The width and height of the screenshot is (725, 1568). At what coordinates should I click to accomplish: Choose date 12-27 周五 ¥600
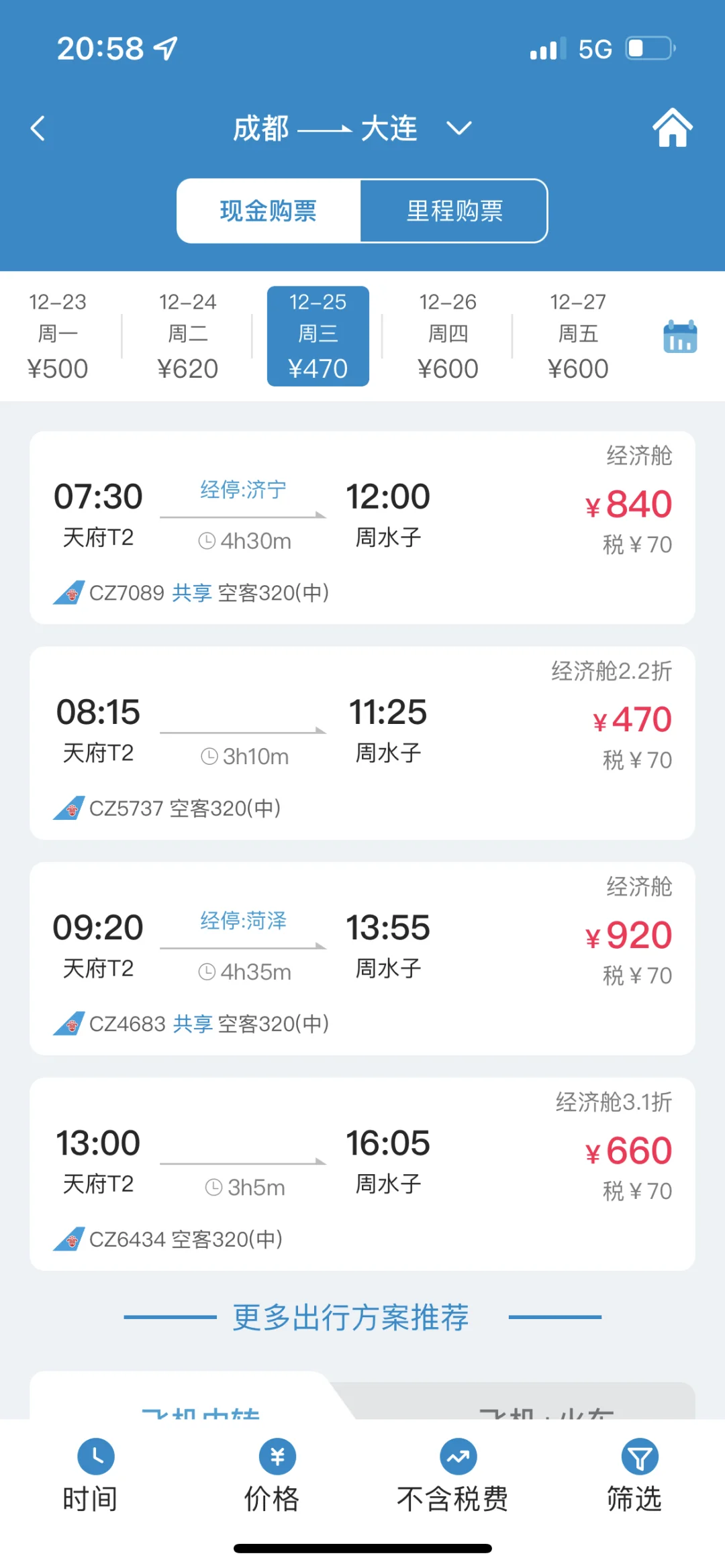pos(578,336)
